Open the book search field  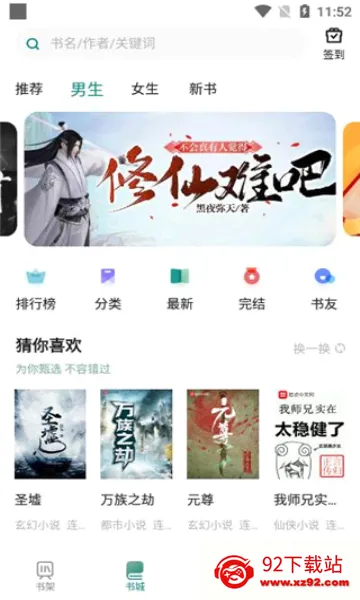161,44
